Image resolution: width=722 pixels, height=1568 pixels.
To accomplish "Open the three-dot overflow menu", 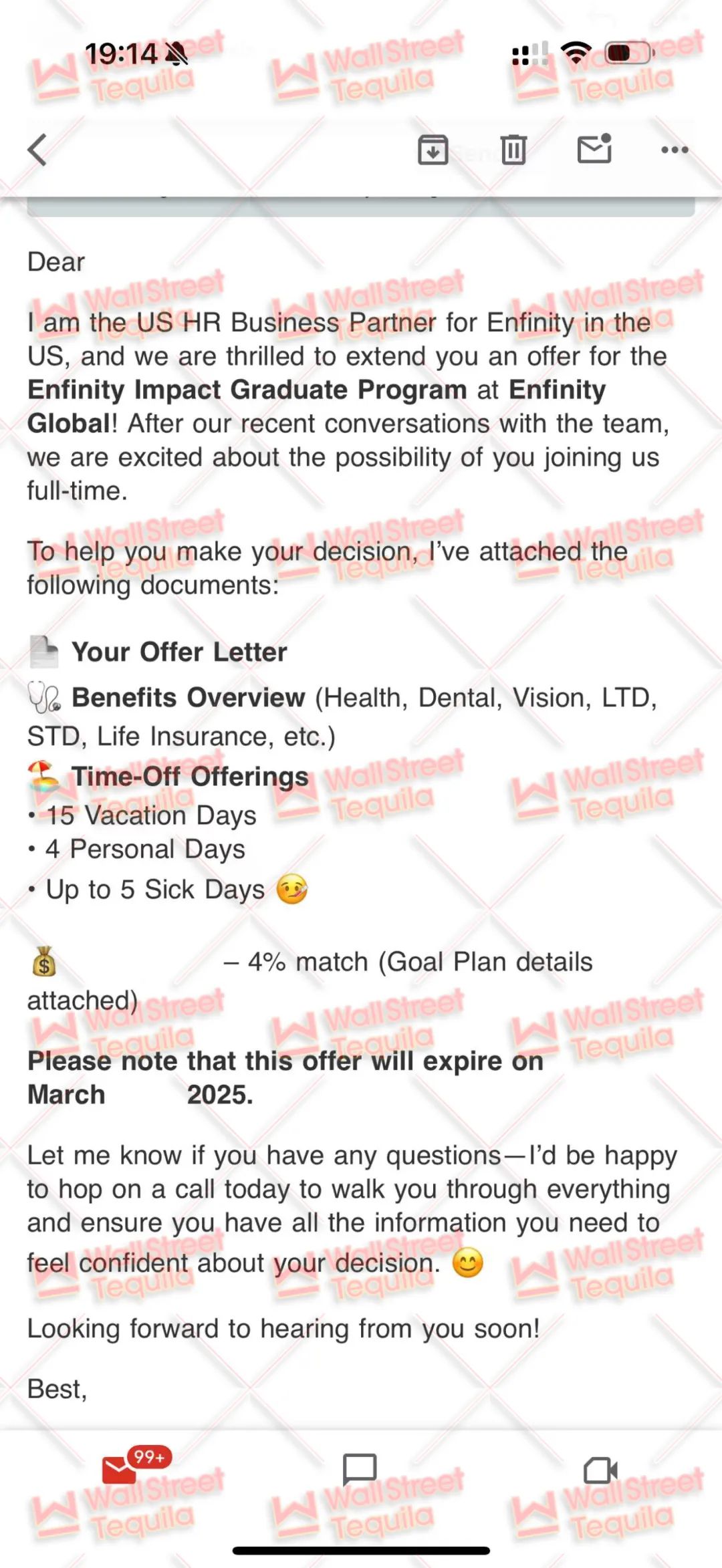I will pos(675,150).
